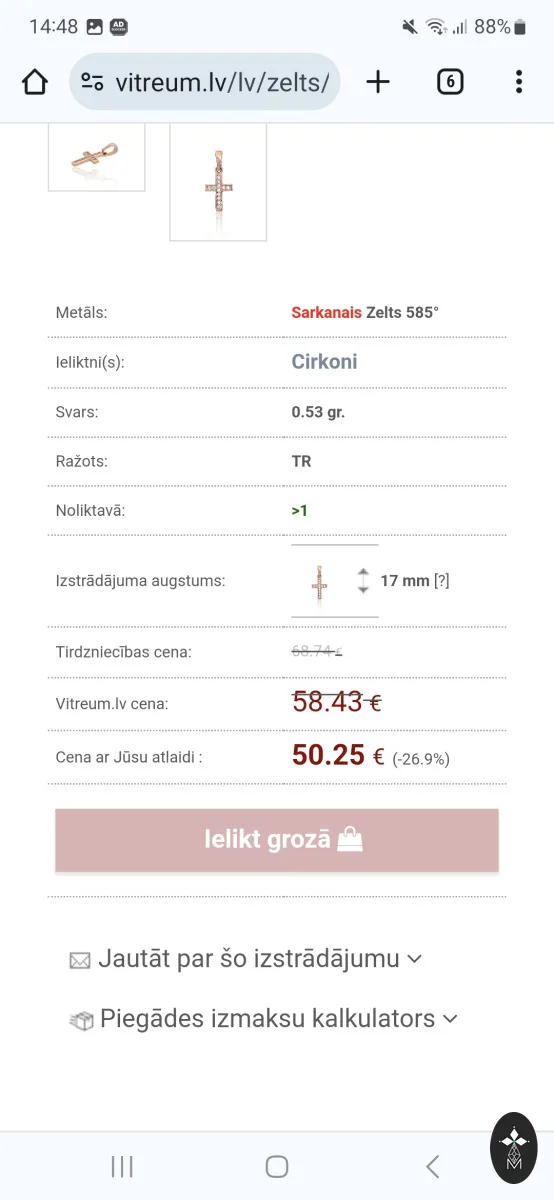Expand Jautāt par šo izstrādājumu
The height and width of the screenshot is (1200, 554).
[246, 959]
